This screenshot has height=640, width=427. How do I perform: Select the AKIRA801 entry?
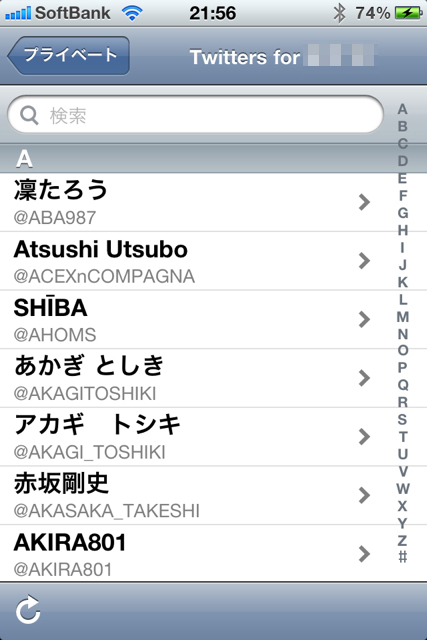[192, 553]
